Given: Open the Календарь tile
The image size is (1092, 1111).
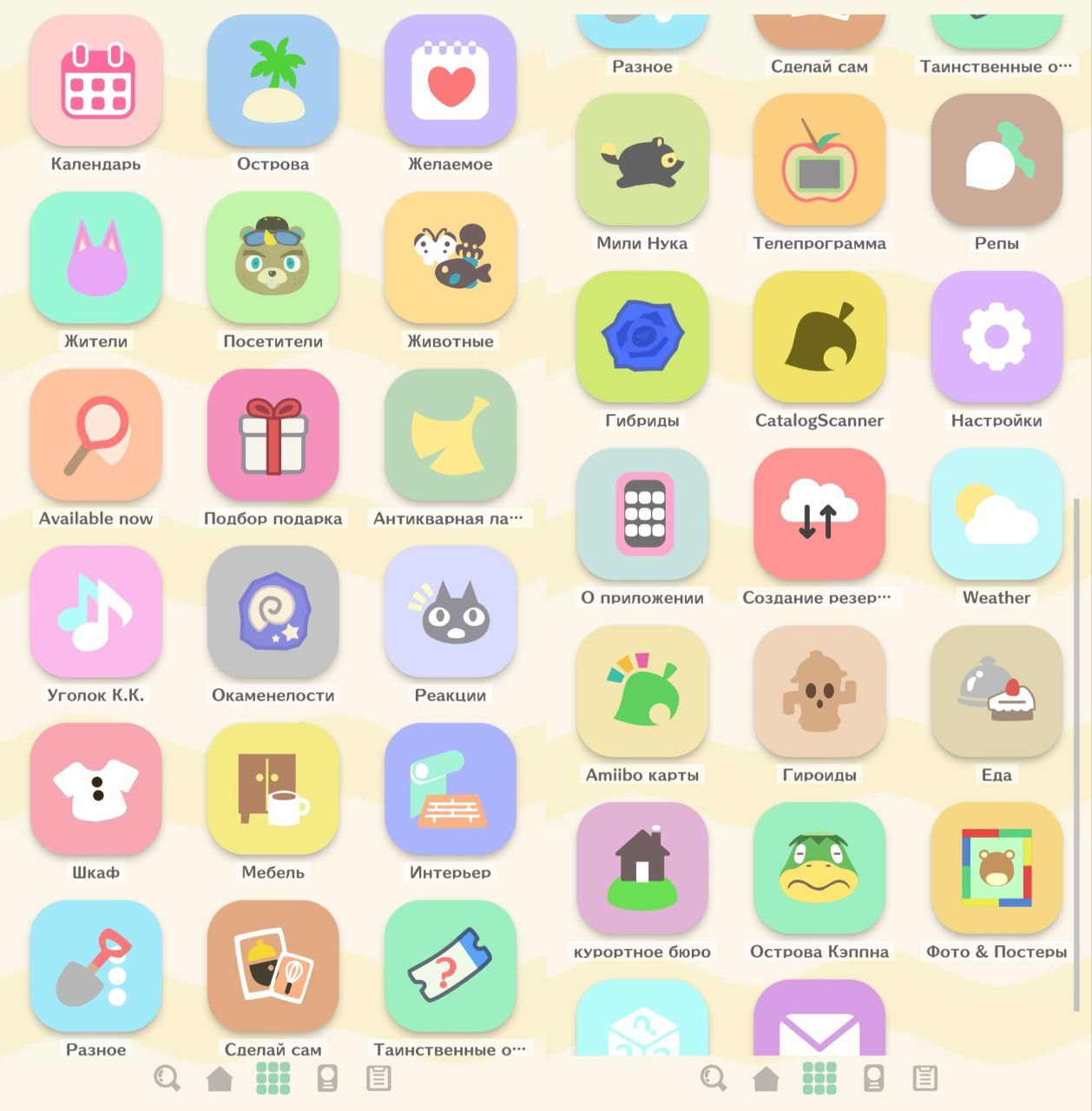Looking at the screenshot, I should click(x=96, y=82).
